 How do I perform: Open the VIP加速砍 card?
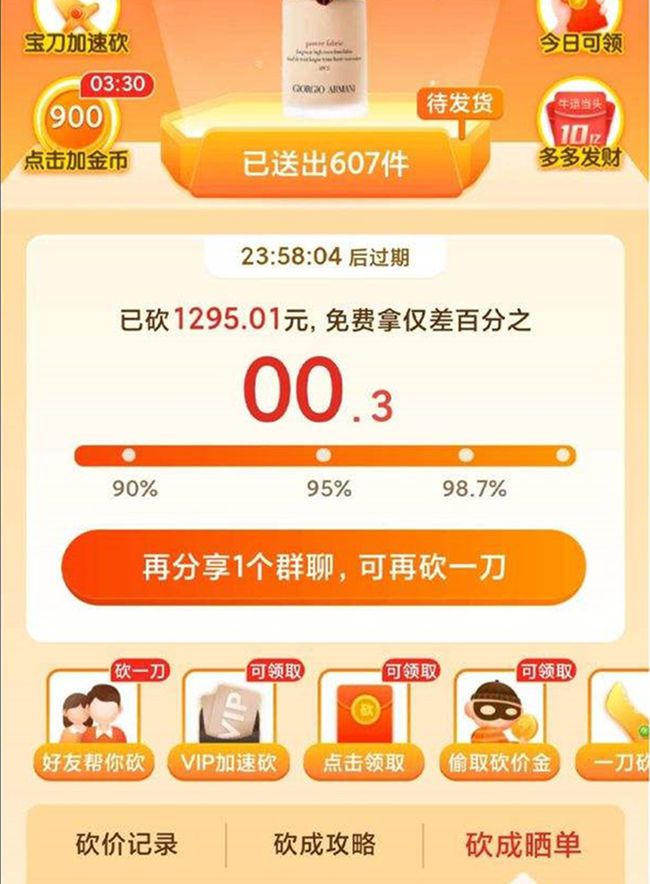click(229, 725)
